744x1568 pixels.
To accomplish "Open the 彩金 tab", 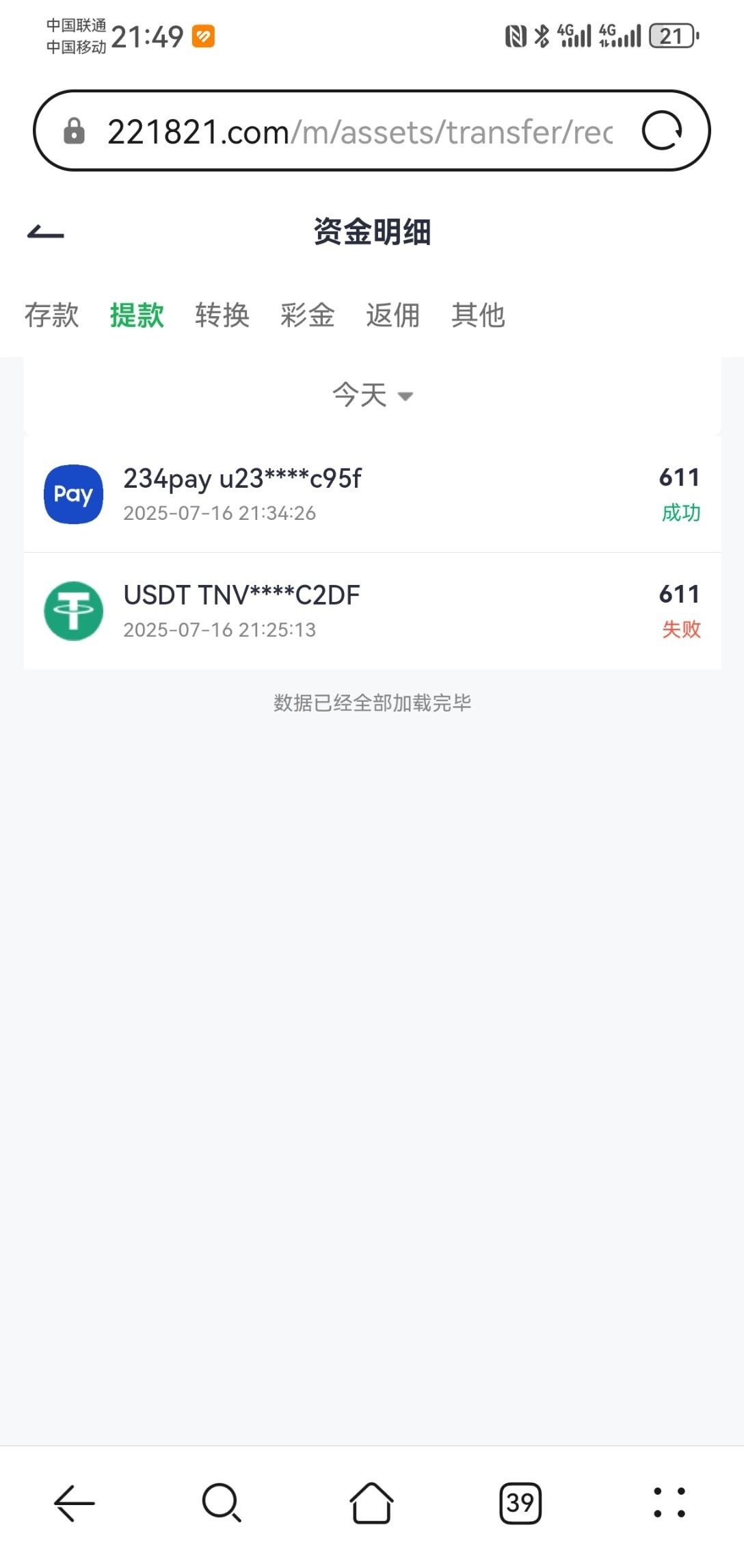I will [307, 315].
